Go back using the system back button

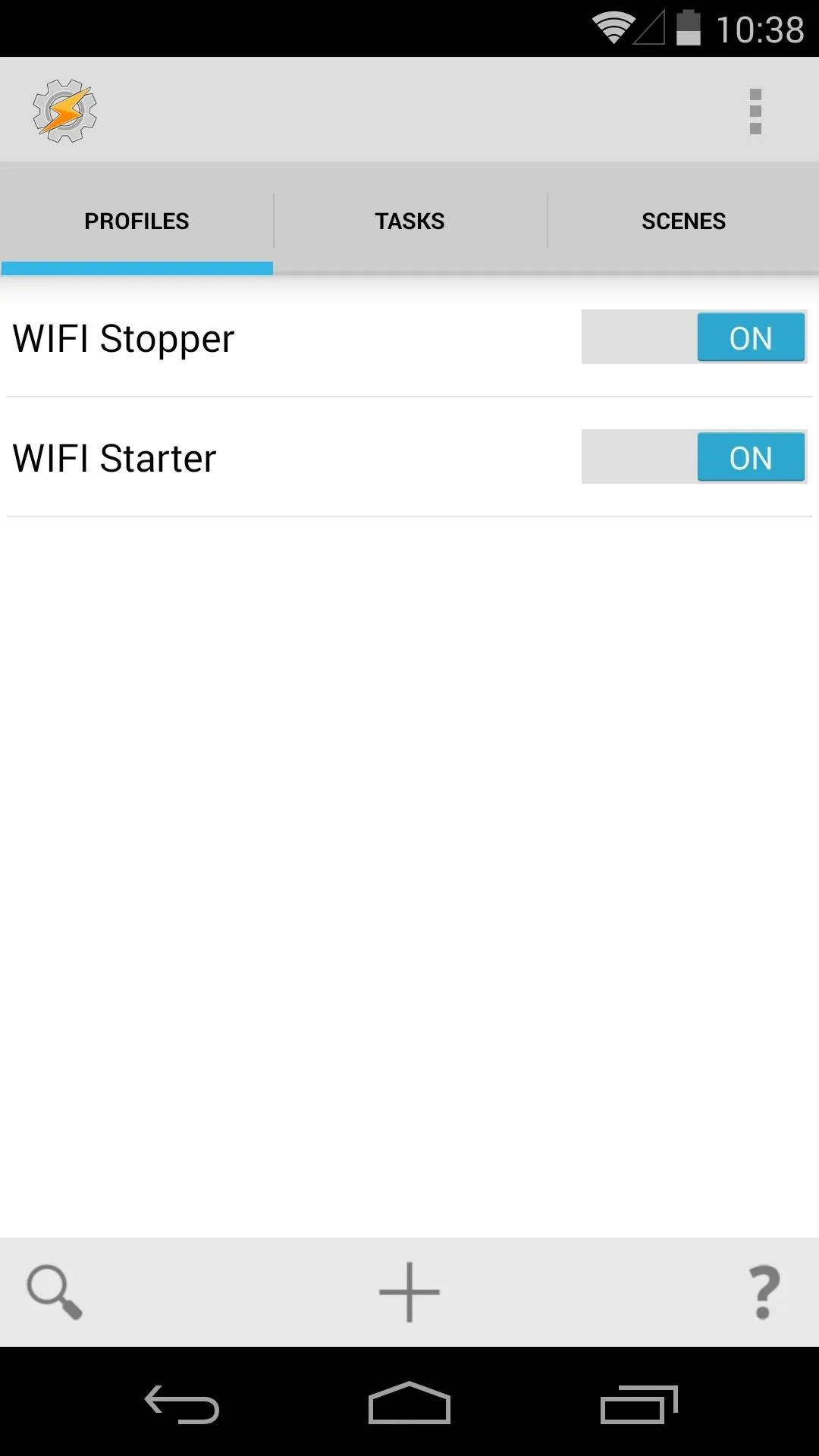(182, 1404)
